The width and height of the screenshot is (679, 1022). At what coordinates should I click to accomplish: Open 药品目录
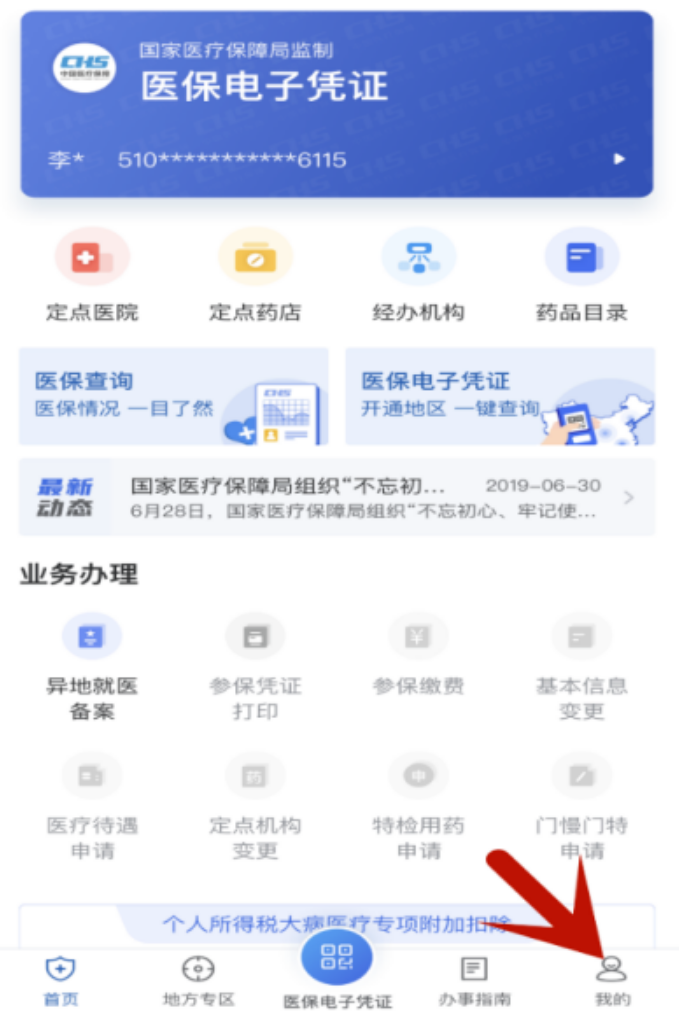point(581,274)
